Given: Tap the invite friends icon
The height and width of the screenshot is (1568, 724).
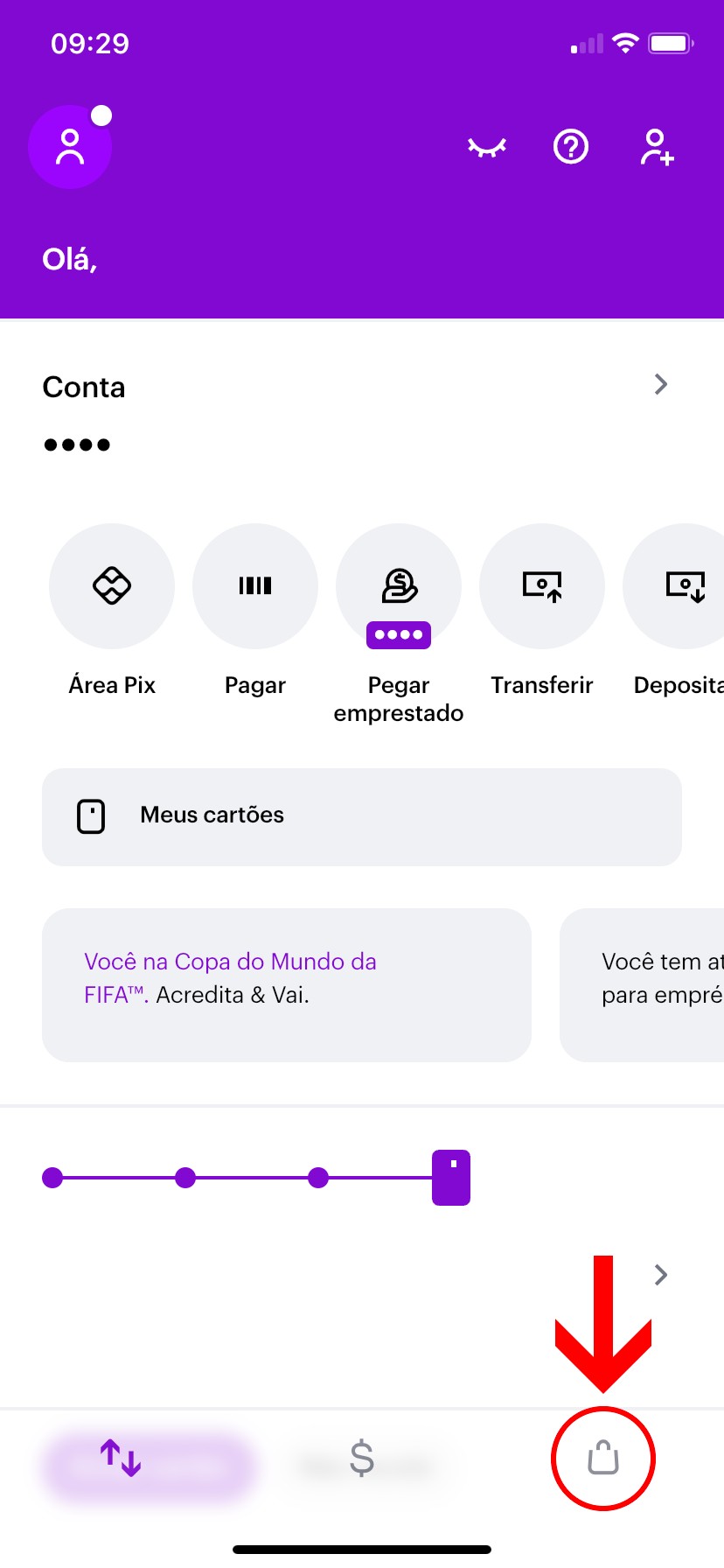Looking at the screenshot, I should 657,147.
